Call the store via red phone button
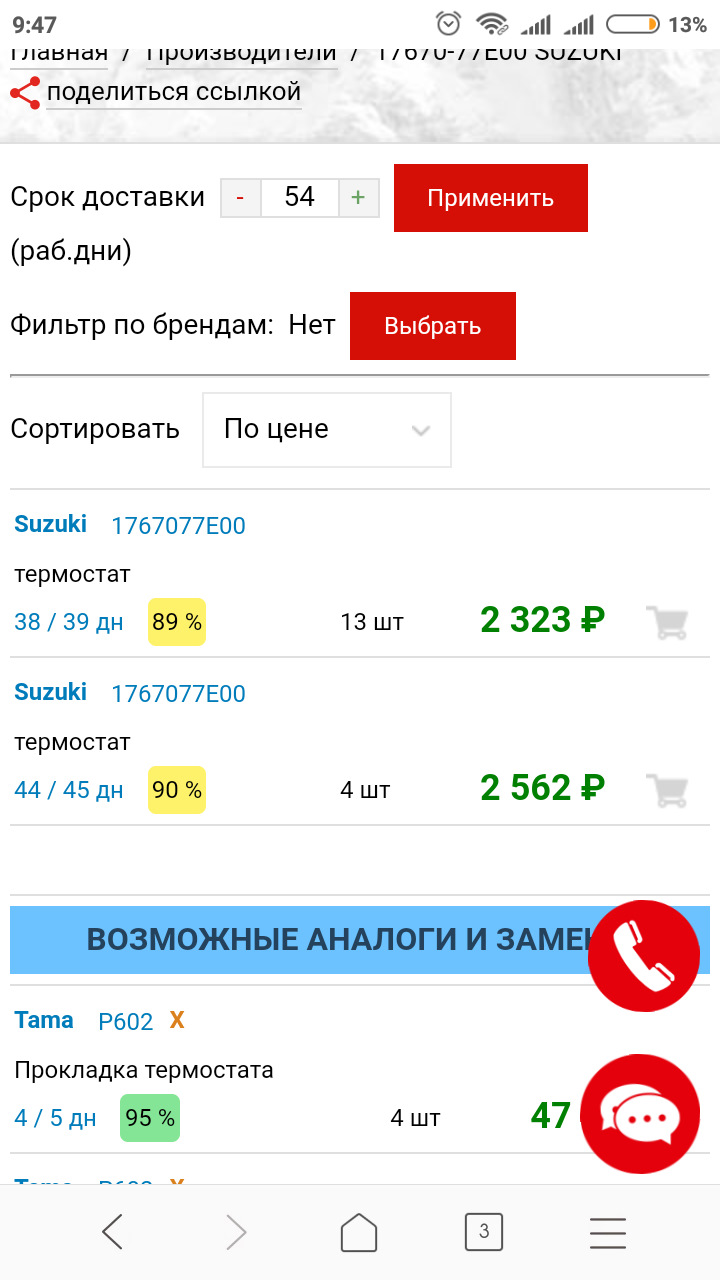This screenshot has height=1280, width=720. (643, 956)
